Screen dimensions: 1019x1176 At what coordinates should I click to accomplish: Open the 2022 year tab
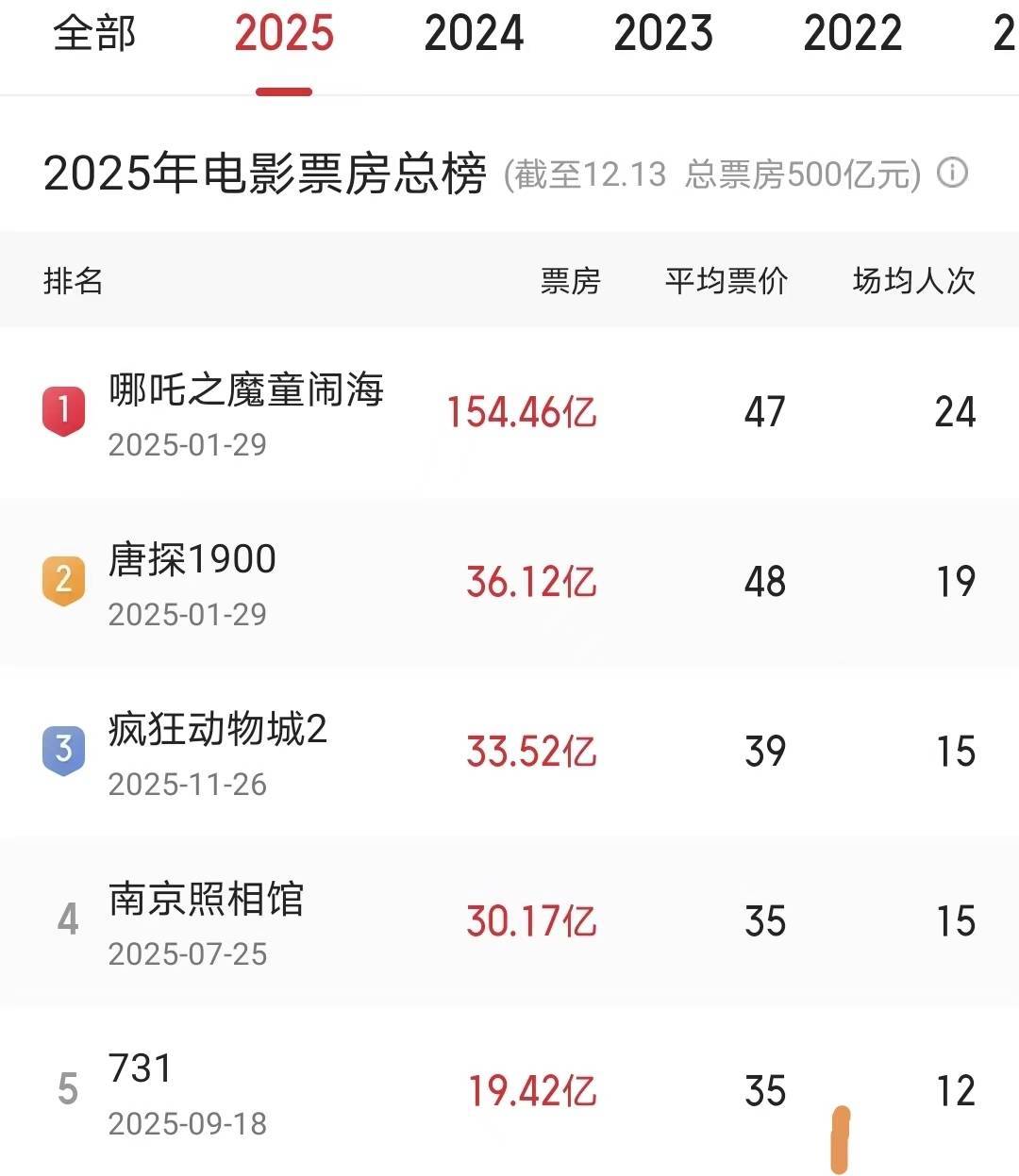click(853, 35)
